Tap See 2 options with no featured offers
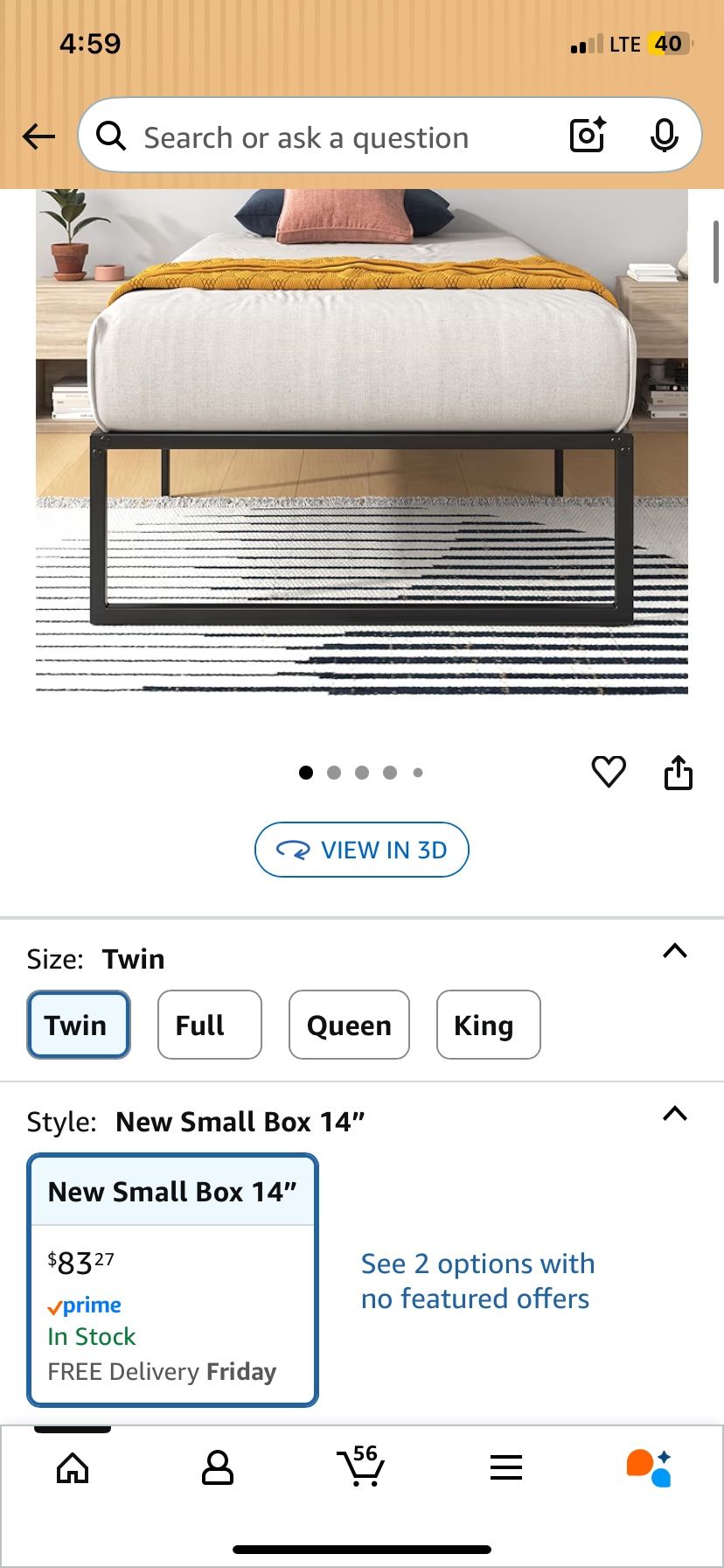 pyautogui.click(x=476, y=1281)
